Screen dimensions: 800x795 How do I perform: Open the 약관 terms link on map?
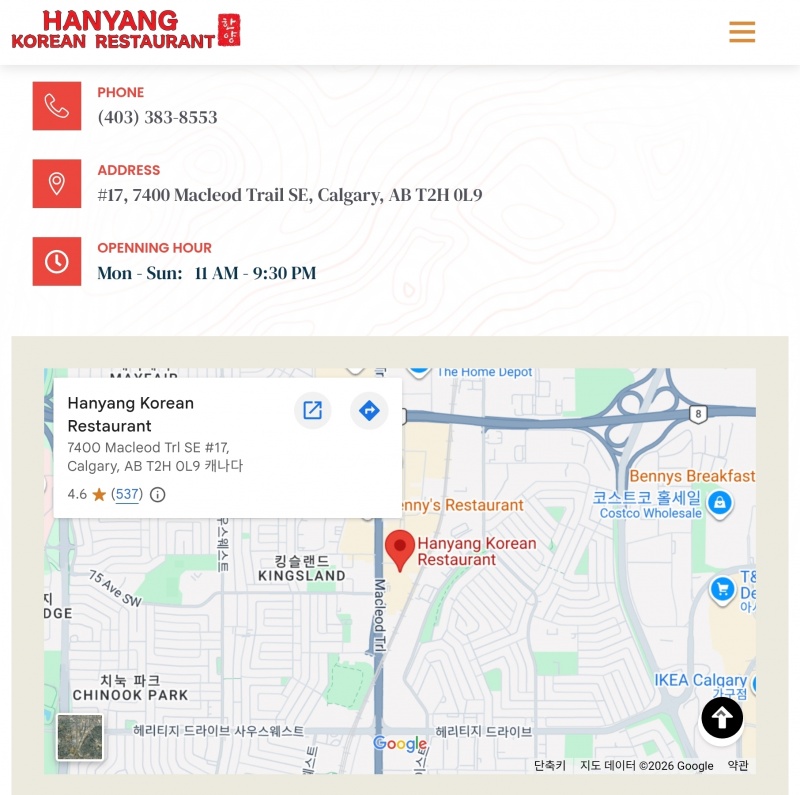(737, 766)
